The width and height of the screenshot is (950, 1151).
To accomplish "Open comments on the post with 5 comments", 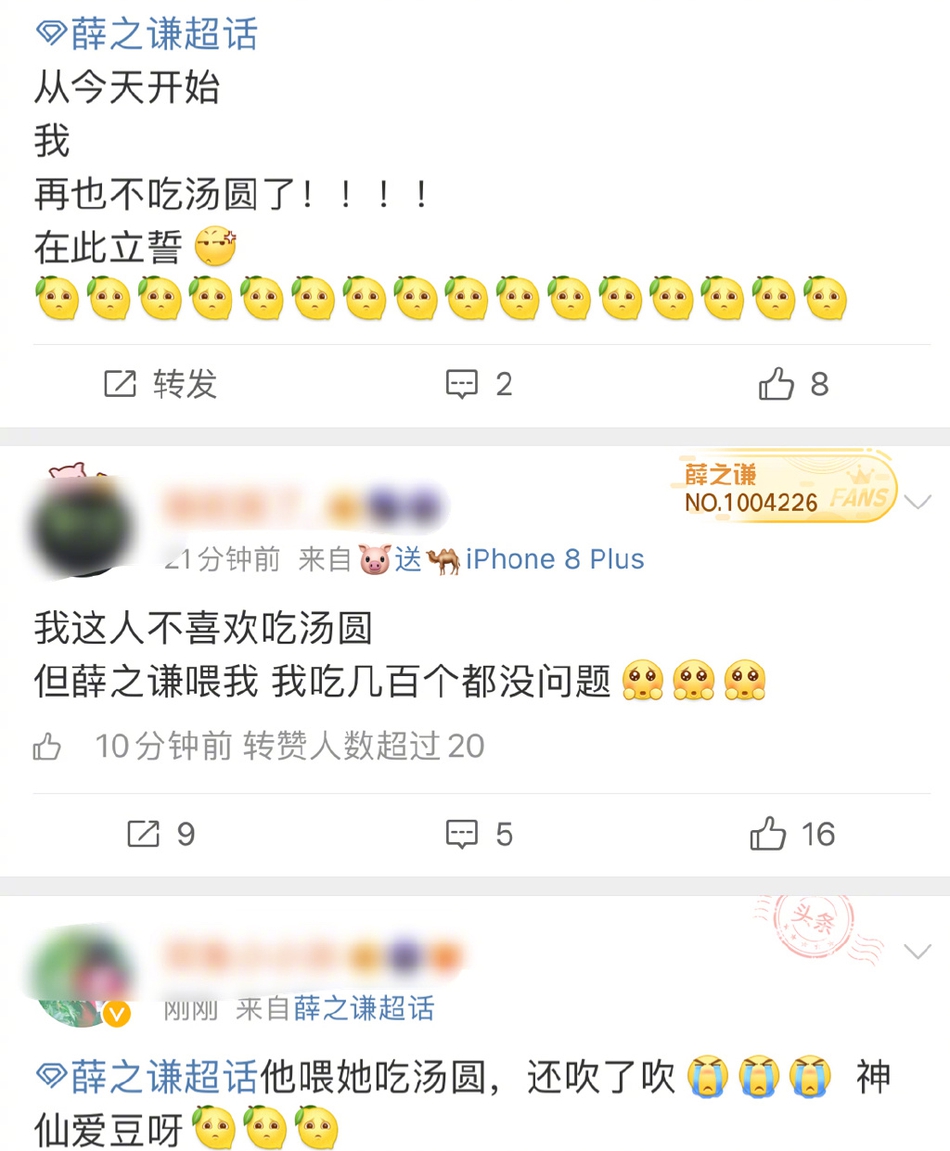I will (478, 834).
